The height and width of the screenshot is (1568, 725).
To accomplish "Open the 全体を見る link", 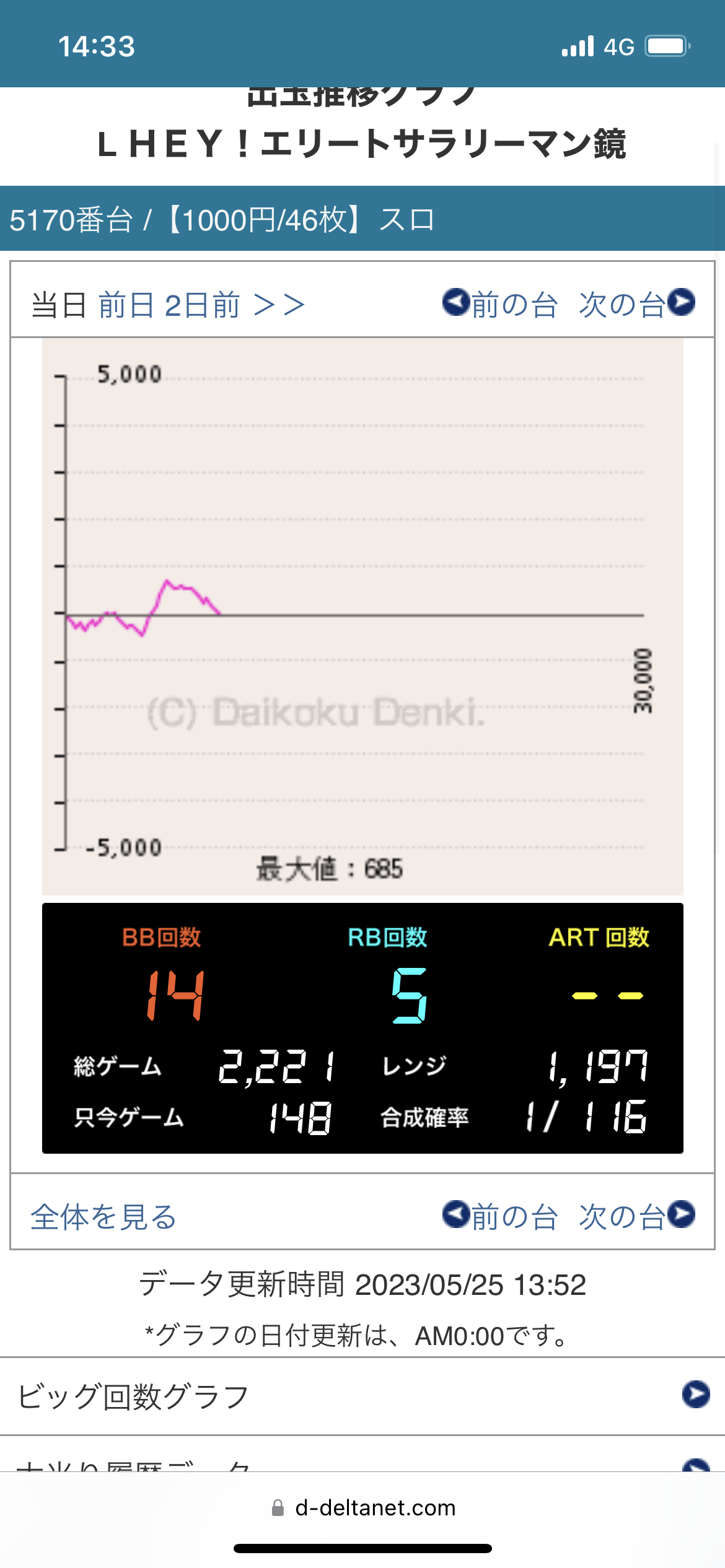I will pos(103,1217).
